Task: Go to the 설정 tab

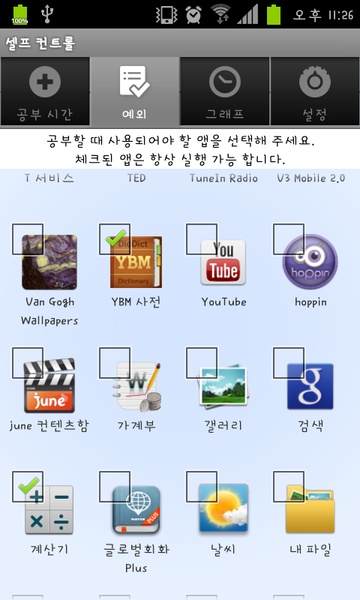Action: (x=315, y=91)
